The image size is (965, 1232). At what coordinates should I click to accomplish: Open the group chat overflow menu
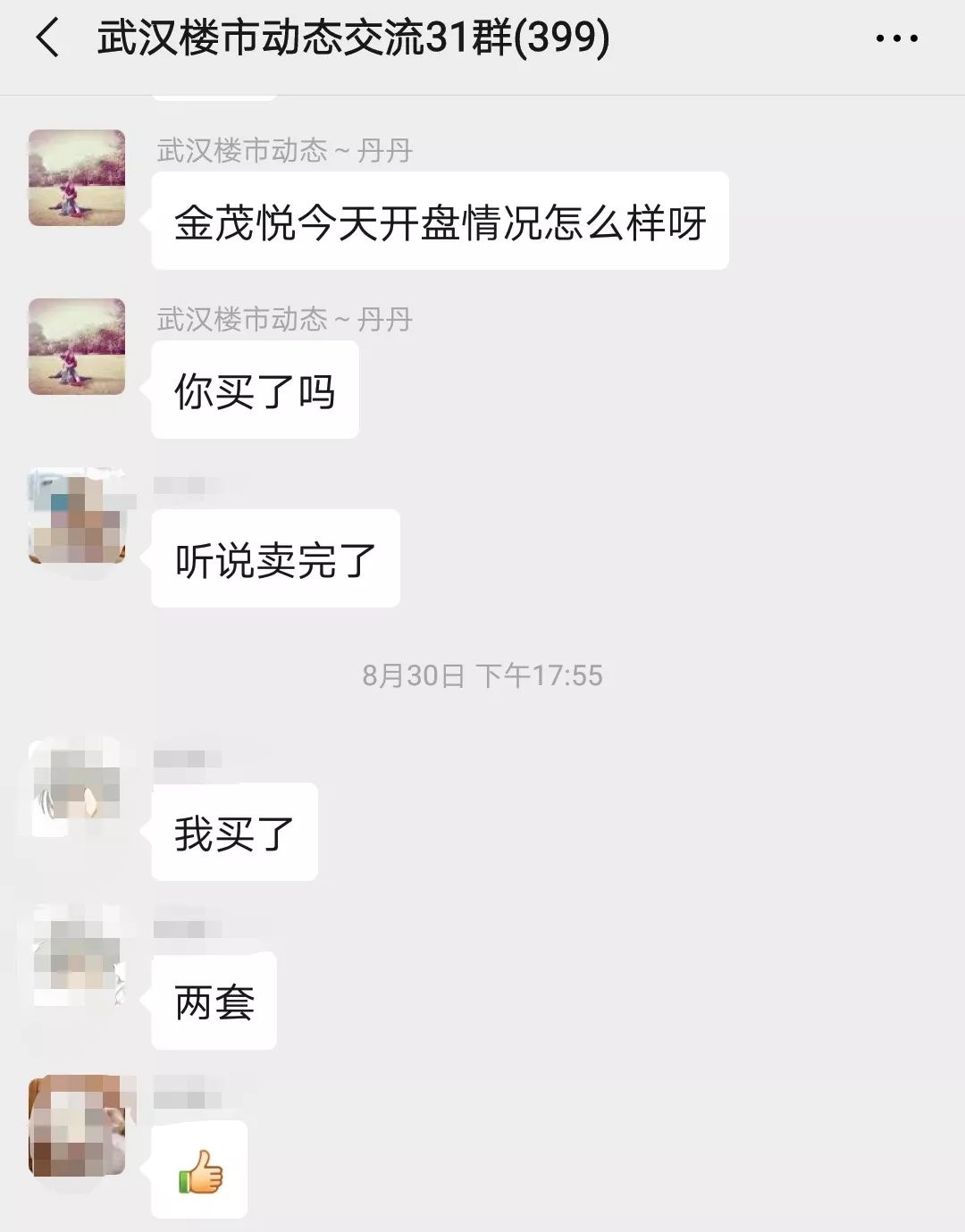[x=896, y=39]
